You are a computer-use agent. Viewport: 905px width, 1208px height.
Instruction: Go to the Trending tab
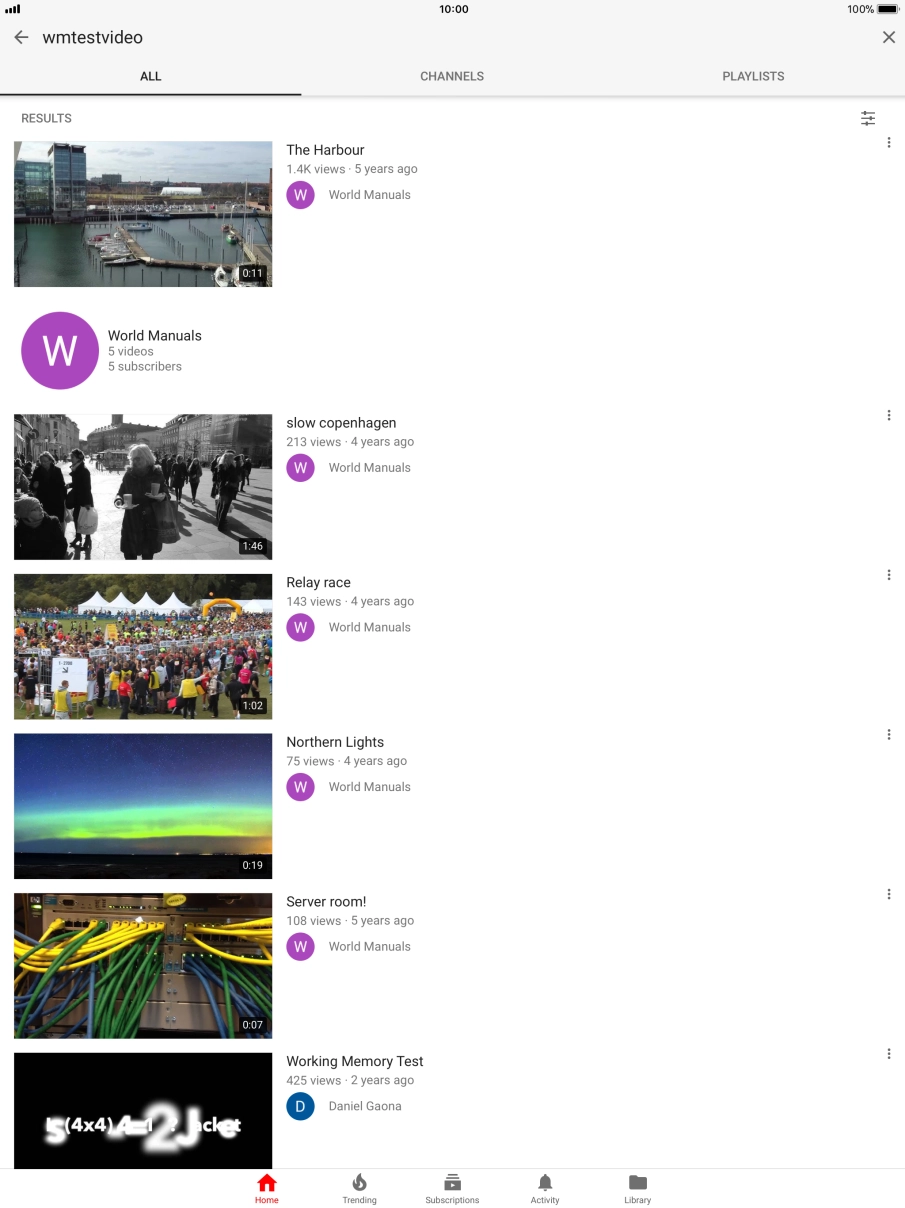click(359, 1188)
